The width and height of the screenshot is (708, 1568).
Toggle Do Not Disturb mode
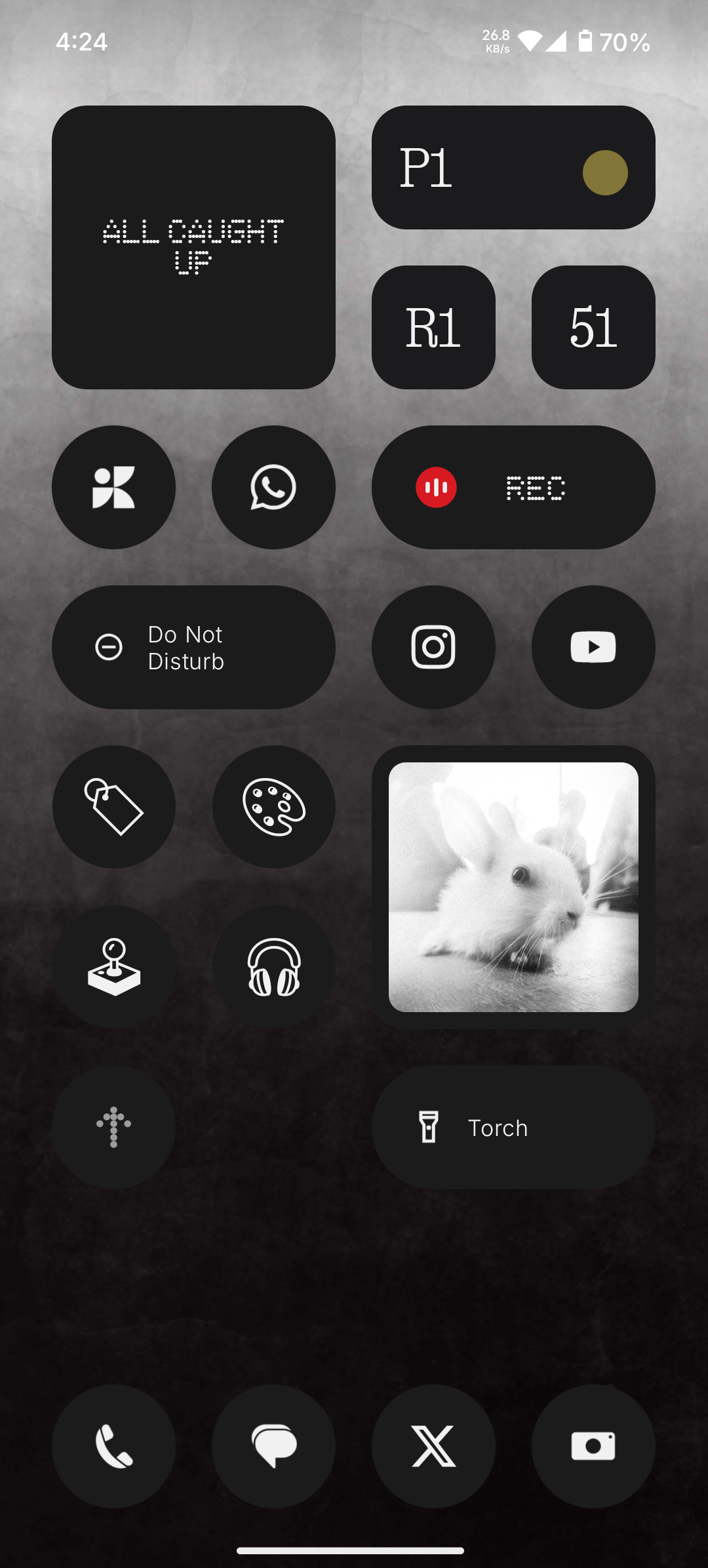coord(193,647)
